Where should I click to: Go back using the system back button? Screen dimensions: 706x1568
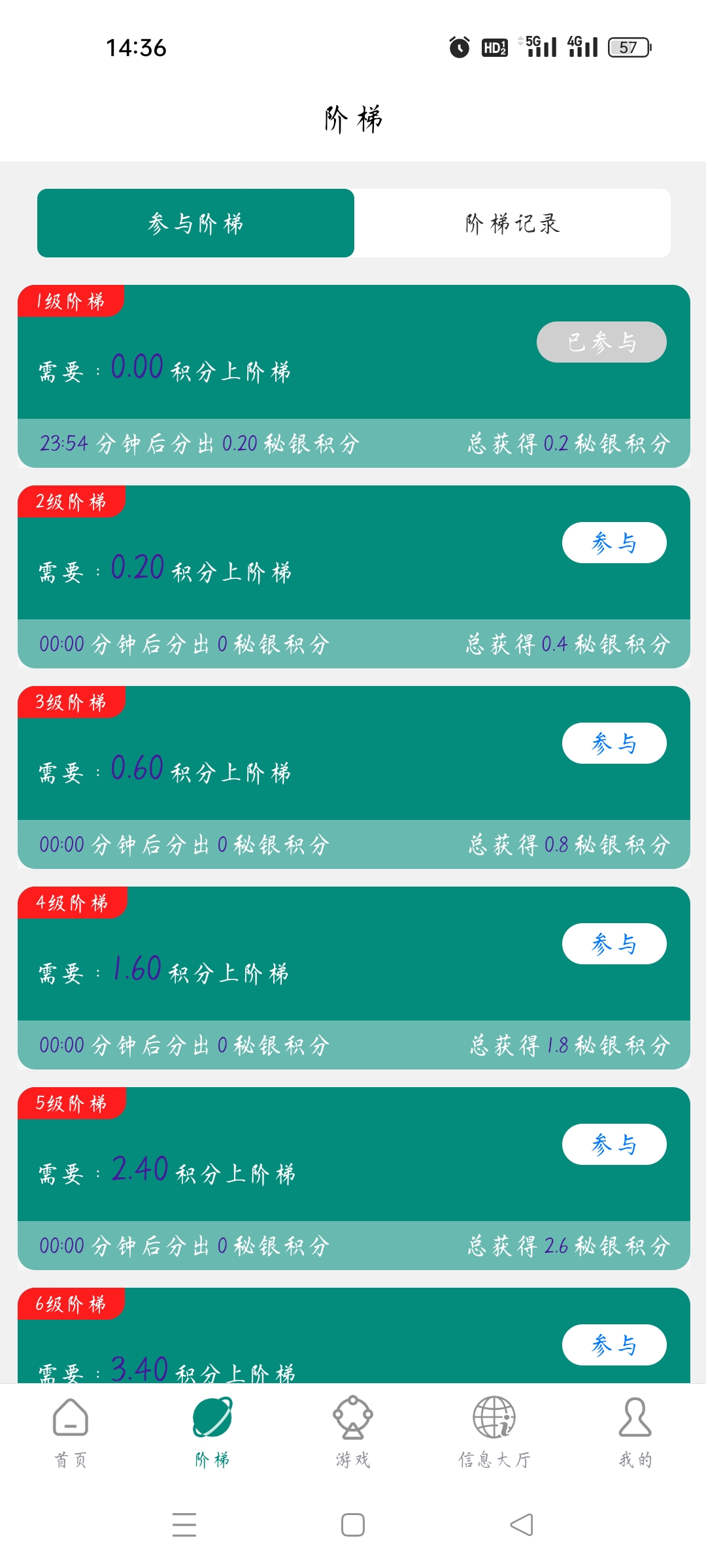(x=522, y=1525)
